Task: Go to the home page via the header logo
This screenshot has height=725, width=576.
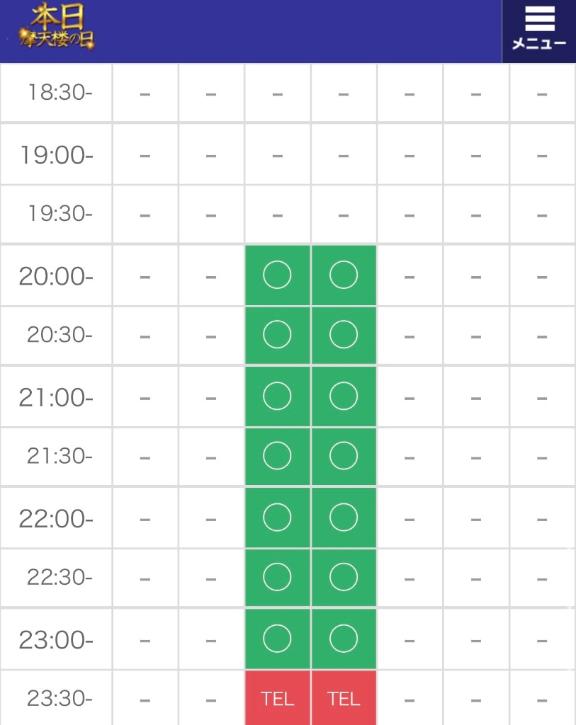Action: (x=56, y=26)
